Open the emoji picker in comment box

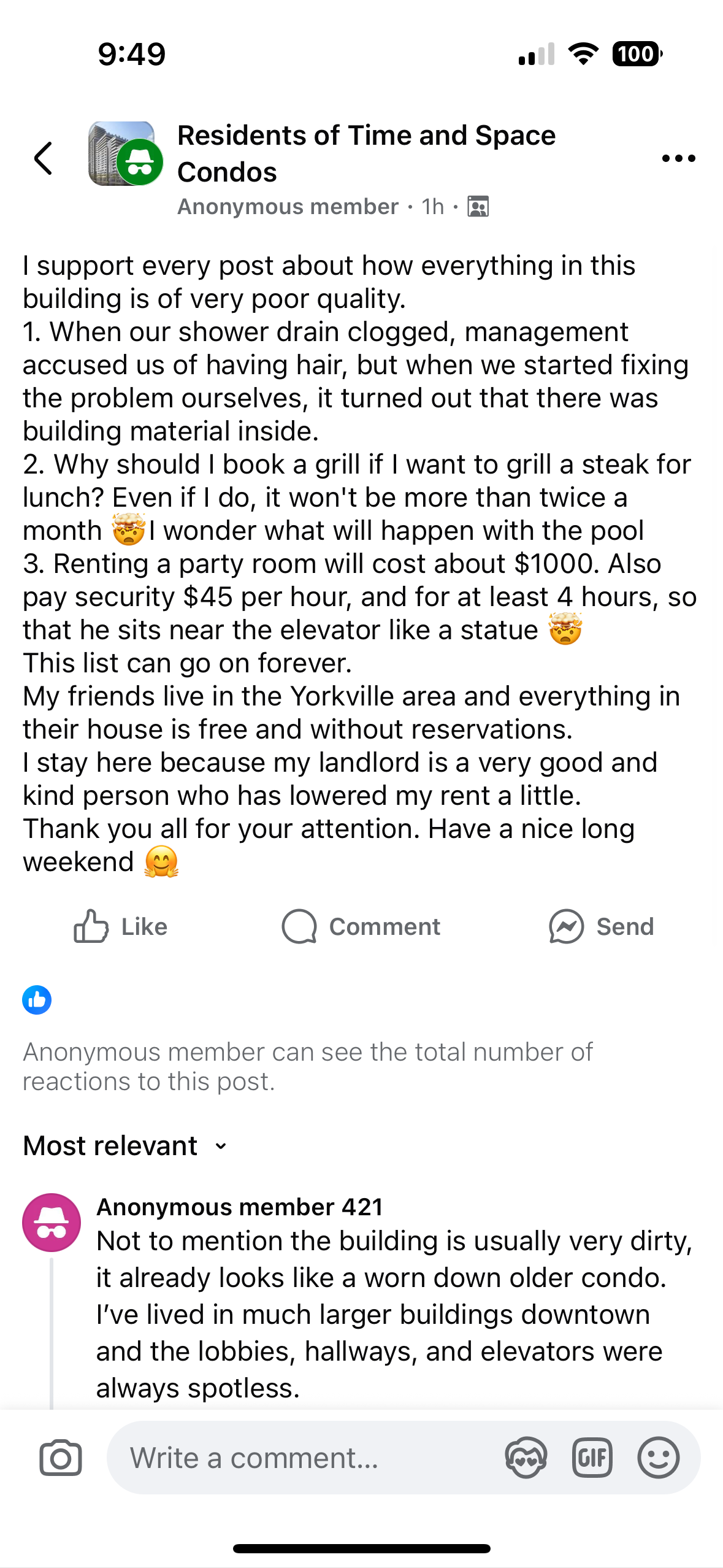click(x=658, y=1458)
